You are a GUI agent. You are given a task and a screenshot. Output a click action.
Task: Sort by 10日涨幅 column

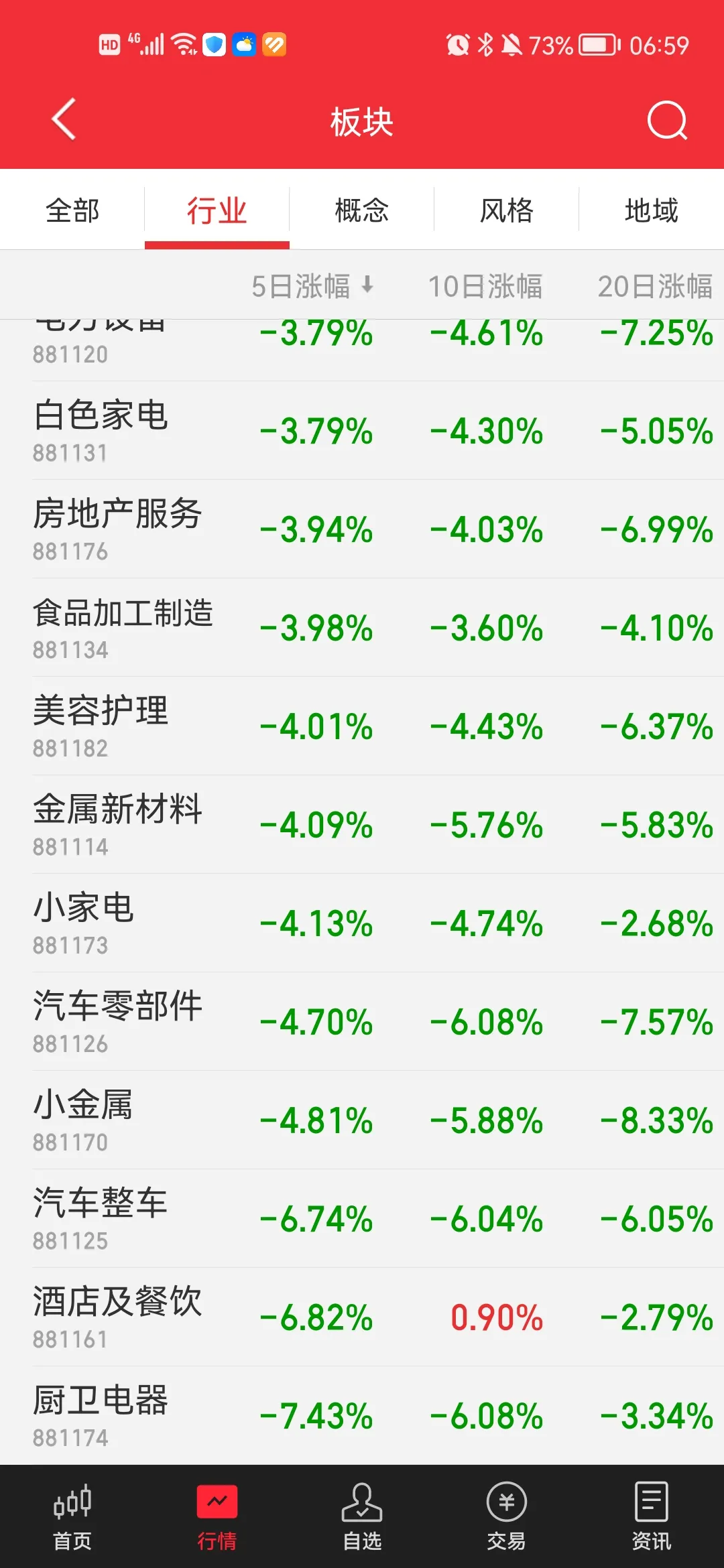pyautogui.click(x=485, y=286)
